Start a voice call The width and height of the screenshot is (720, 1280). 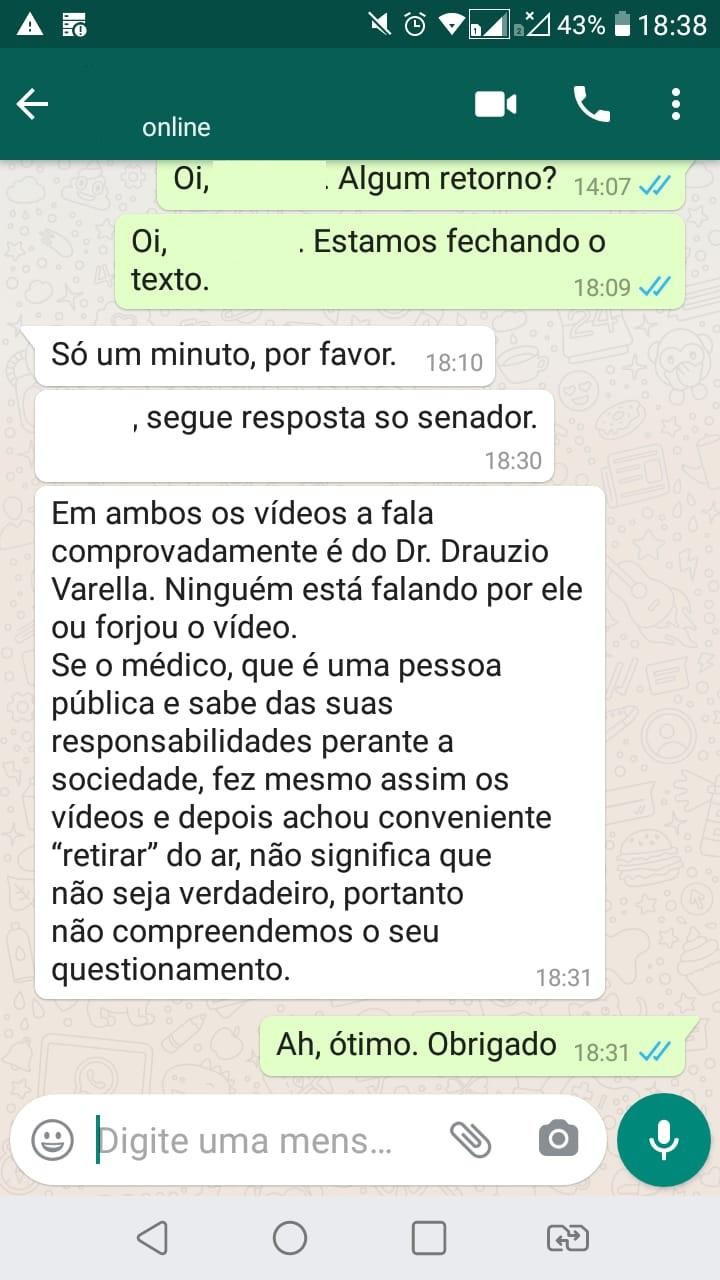tap(591, 104)
